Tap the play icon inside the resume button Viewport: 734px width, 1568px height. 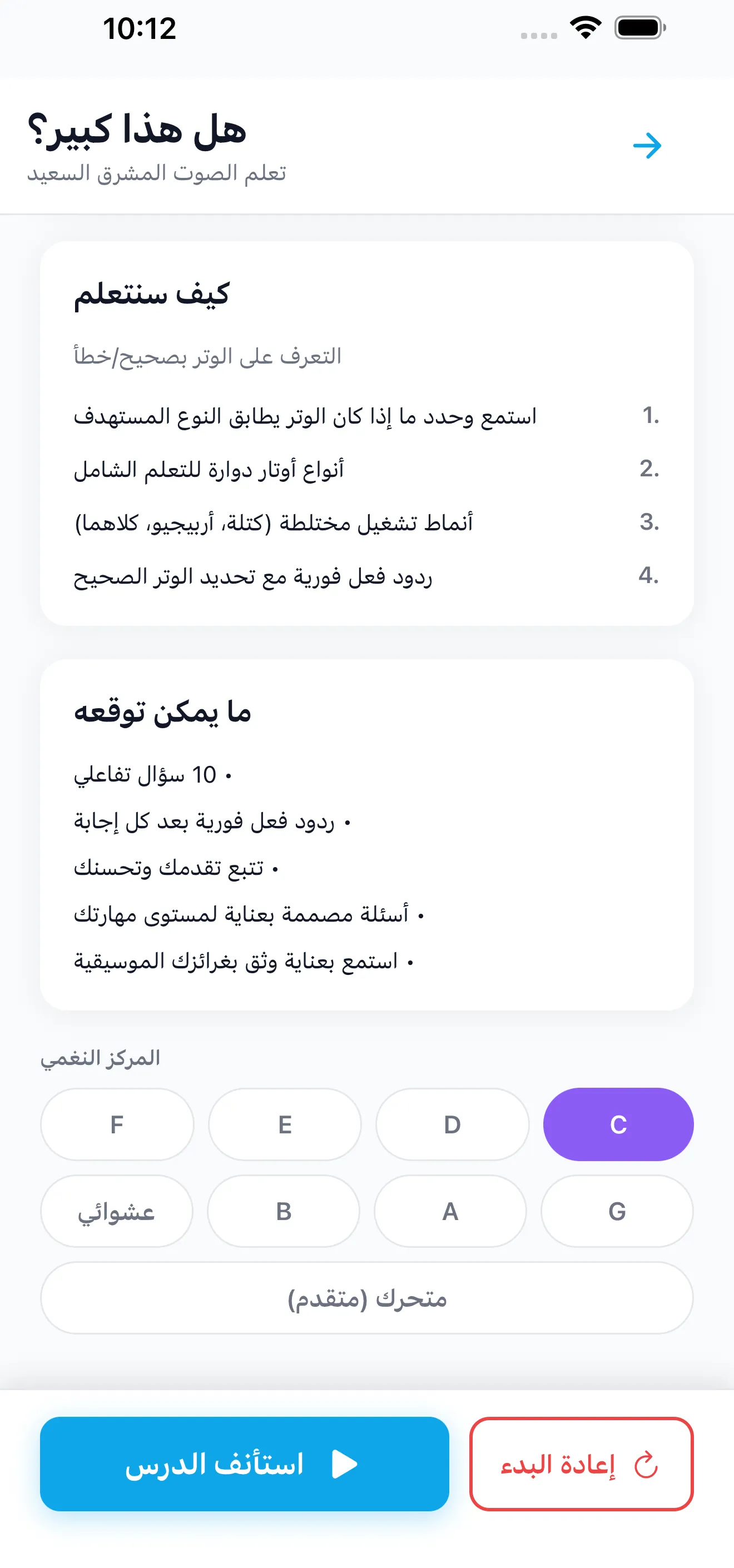(346, 1464)
